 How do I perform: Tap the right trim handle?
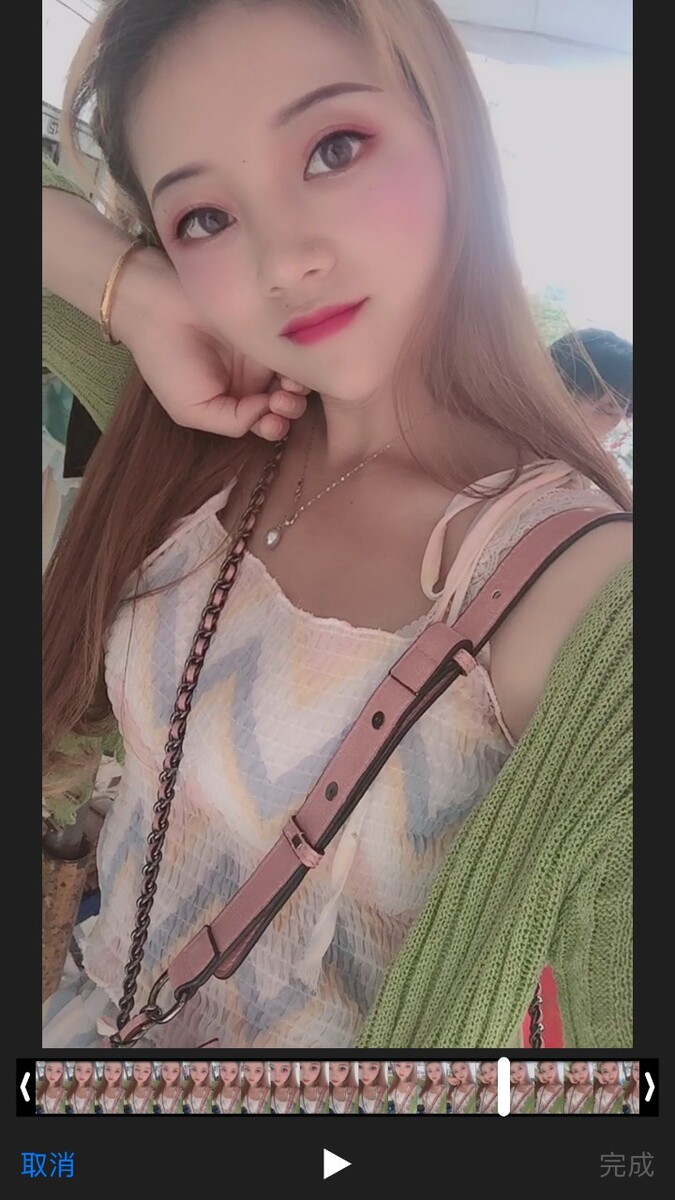[x=649, y=1087]
